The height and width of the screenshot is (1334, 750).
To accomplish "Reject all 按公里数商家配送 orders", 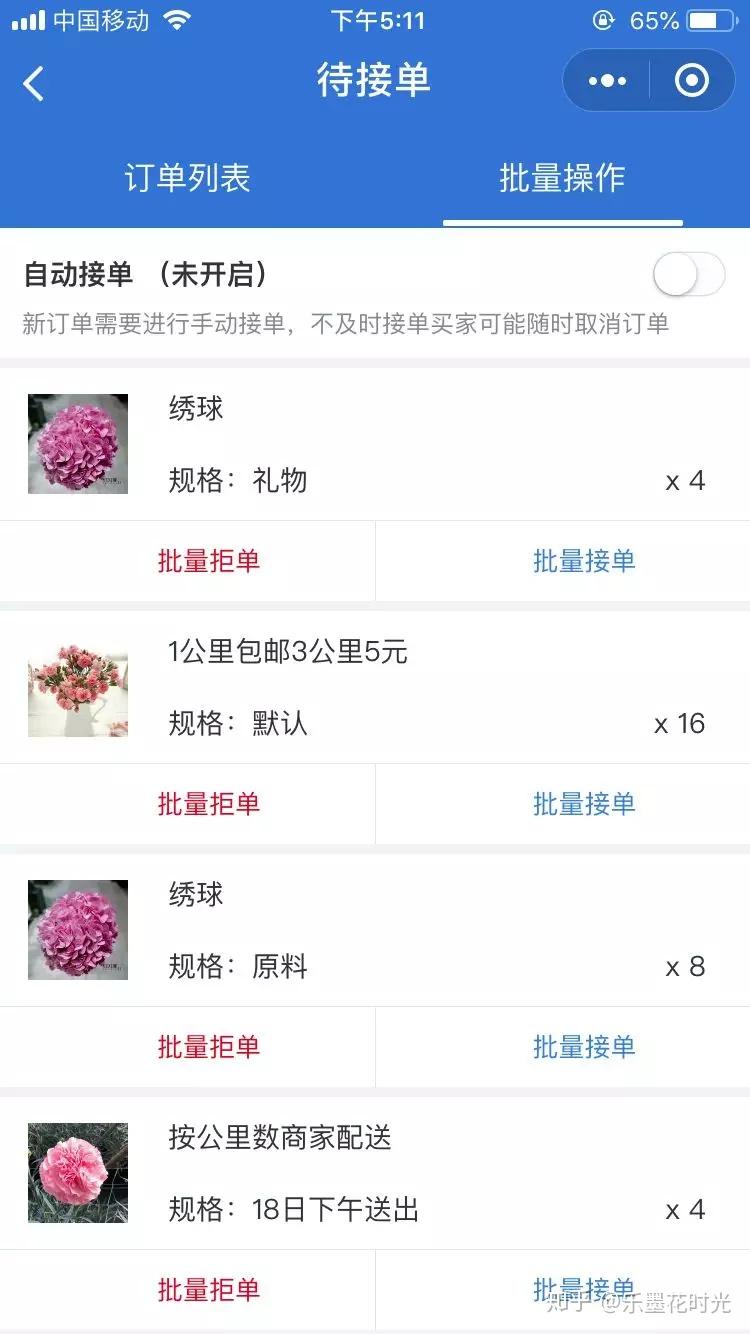I will pos(208,1290).
